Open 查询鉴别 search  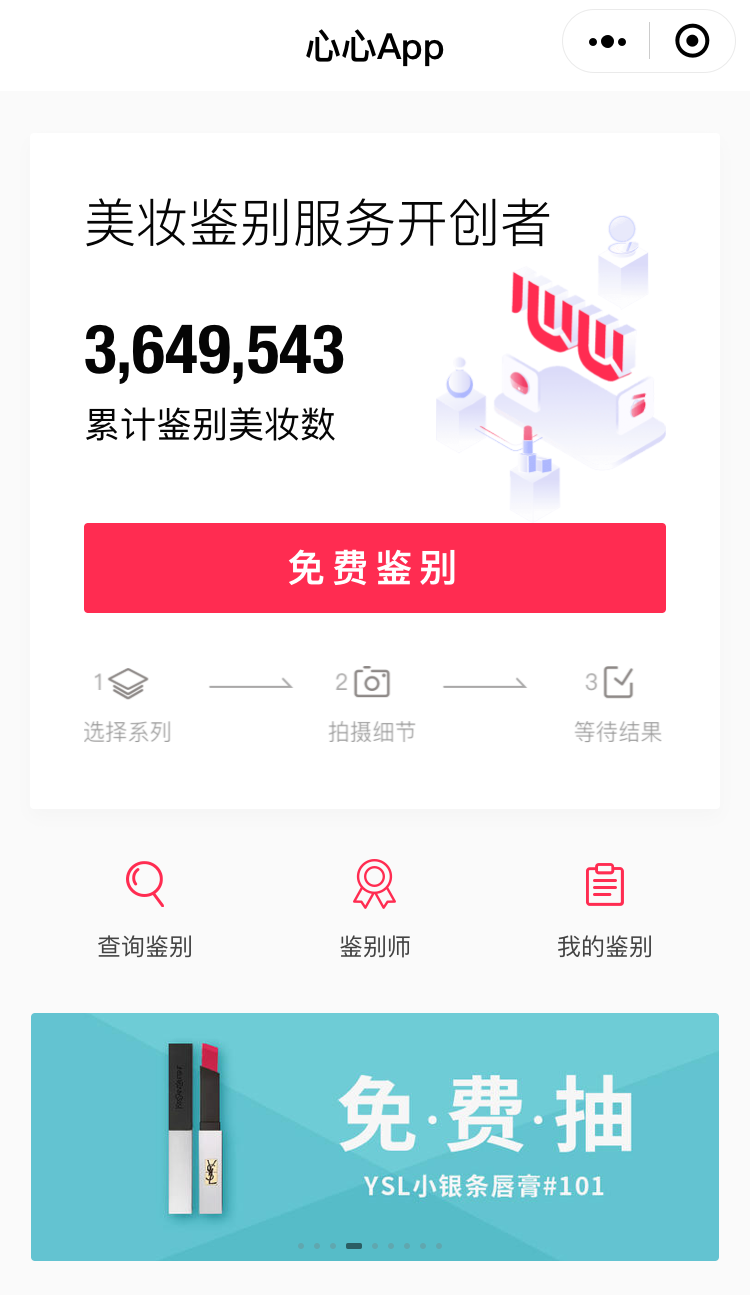click(145, 909)
